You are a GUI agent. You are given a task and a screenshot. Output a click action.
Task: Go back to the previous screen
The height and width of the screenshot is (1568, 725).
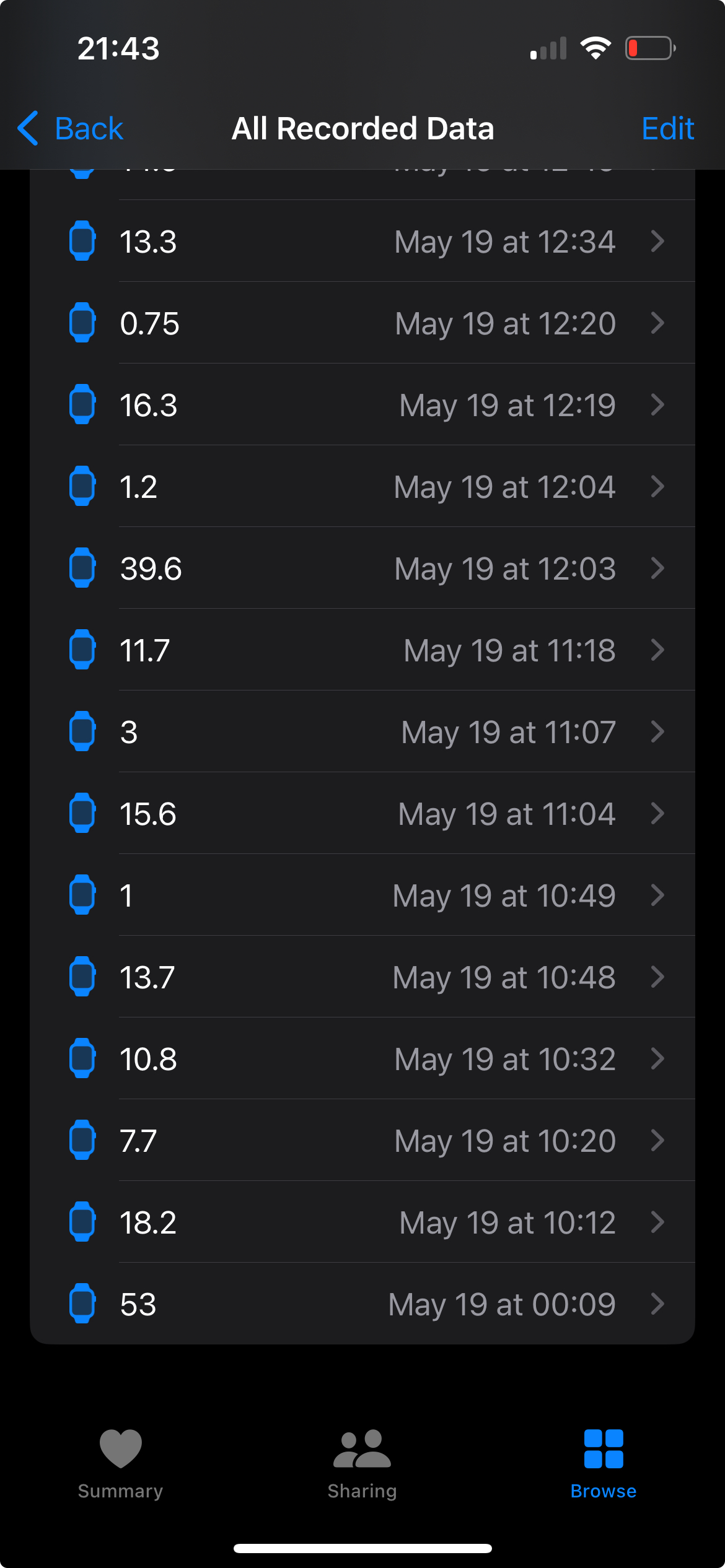(71, 129)
